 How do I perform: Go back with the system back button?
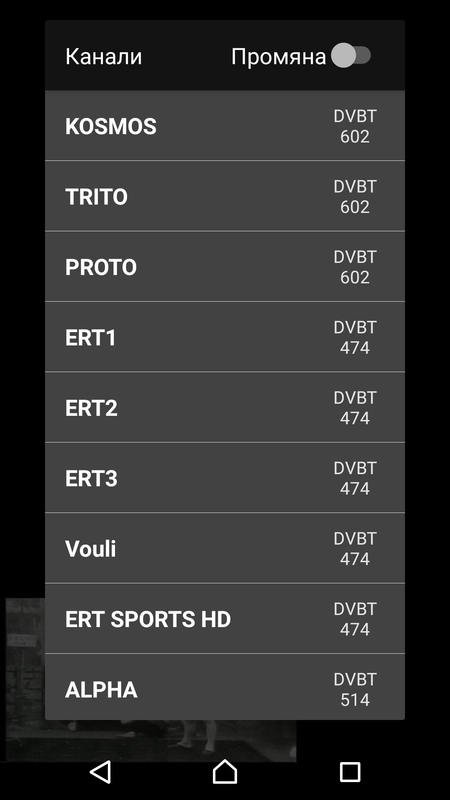100,772
